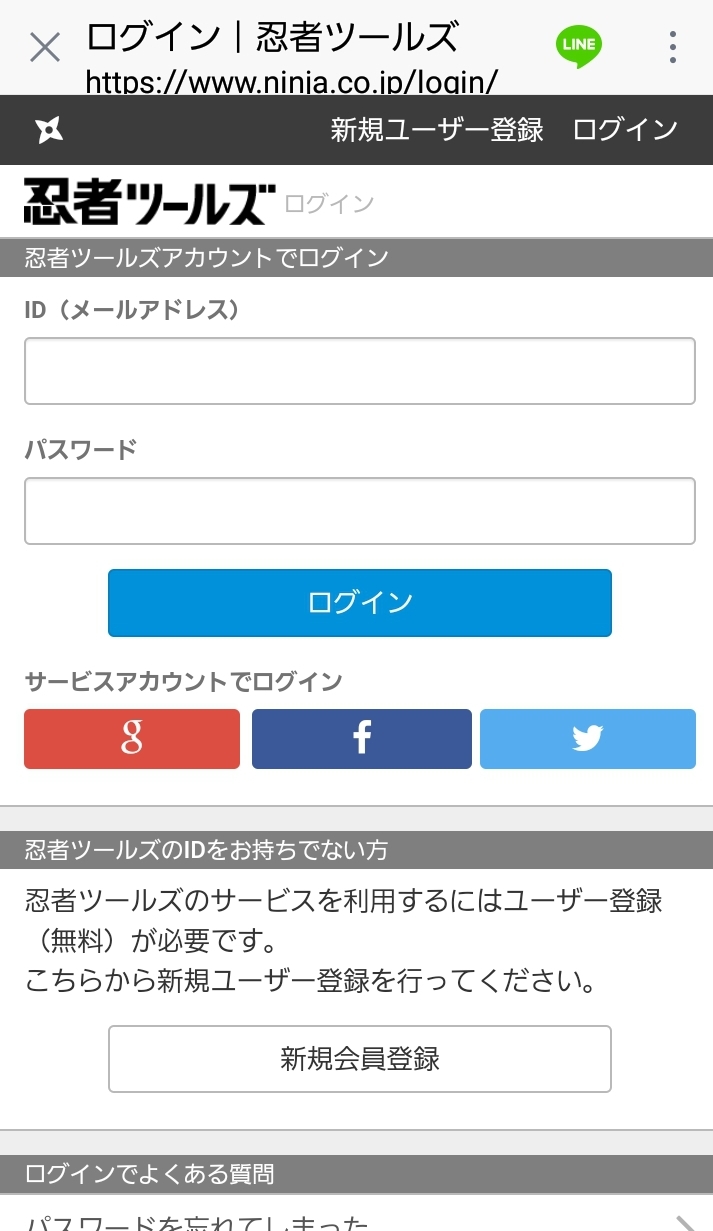
Task: Open the LINE icon in the browser bar
Action: coord(579,46)
